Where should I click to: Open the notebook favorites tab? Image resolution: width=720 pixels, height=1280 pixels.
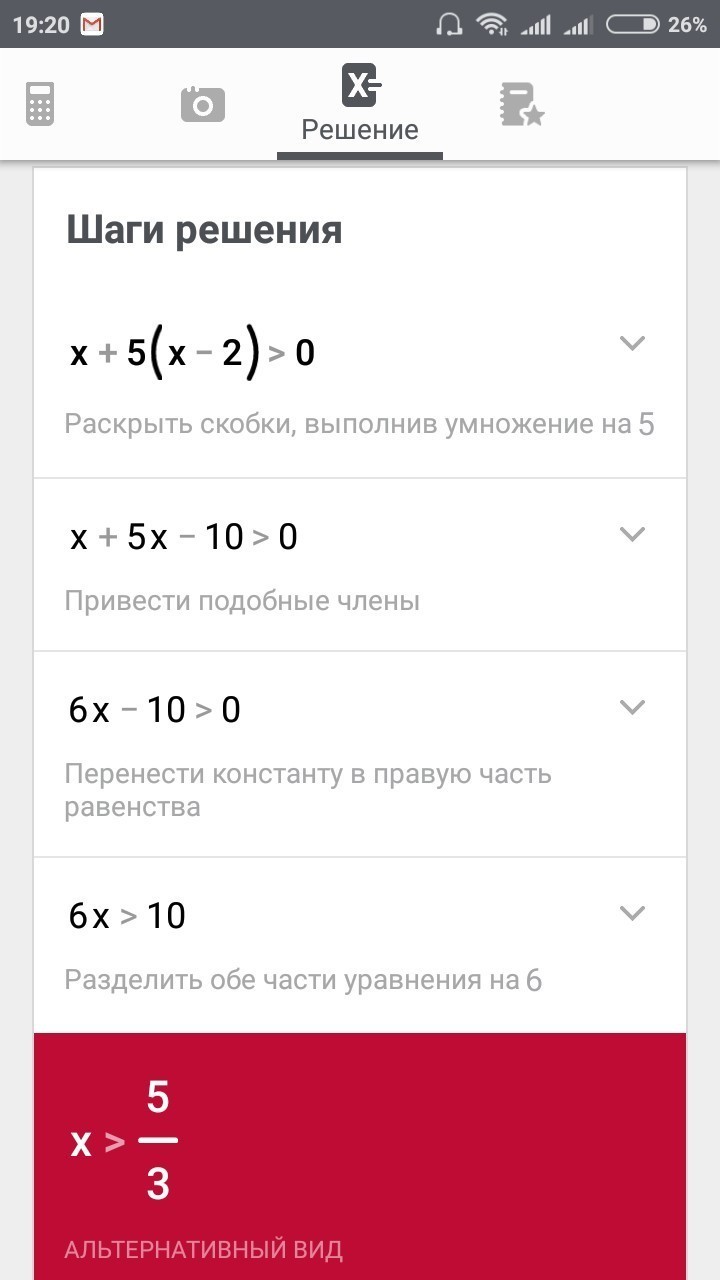tap(521, 104)
